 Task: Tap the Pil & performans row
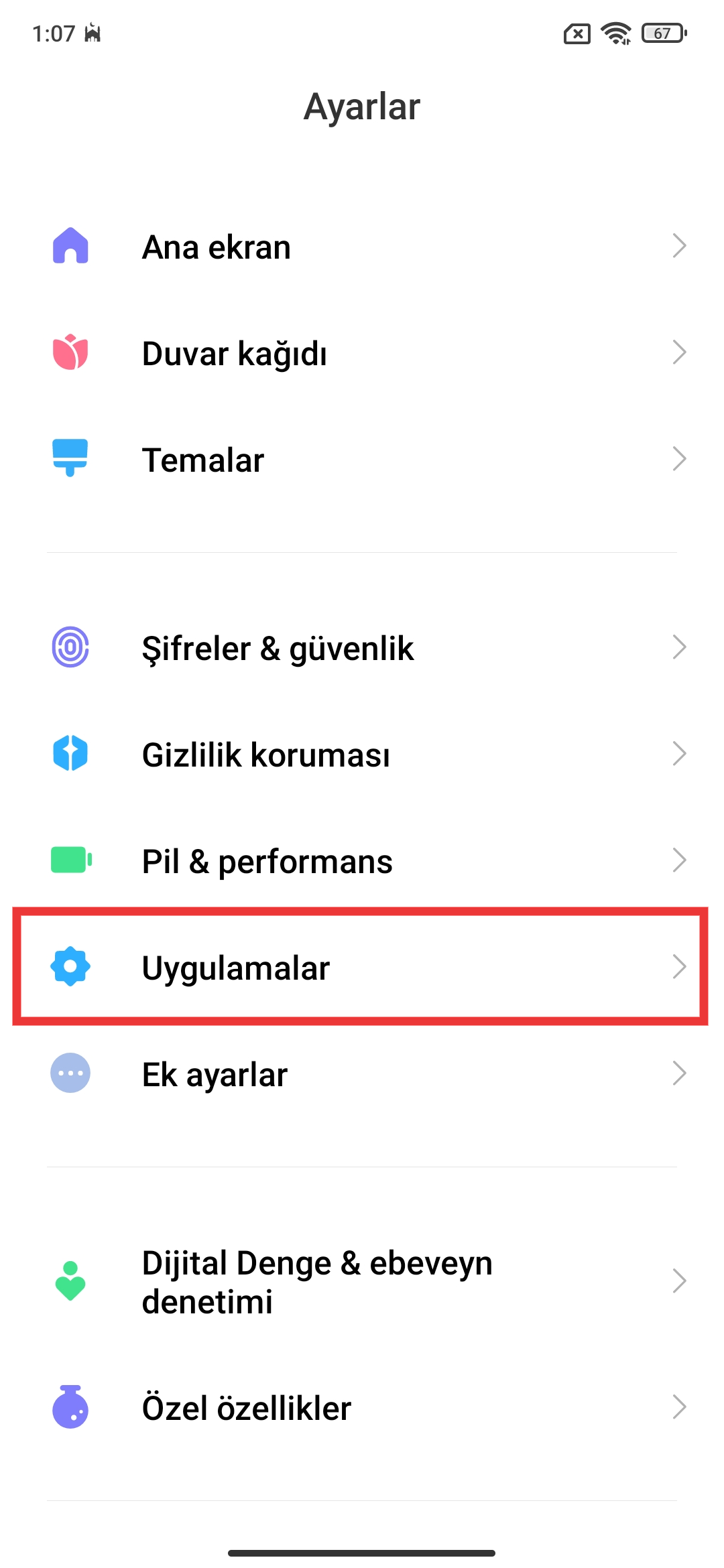[267, 862]
